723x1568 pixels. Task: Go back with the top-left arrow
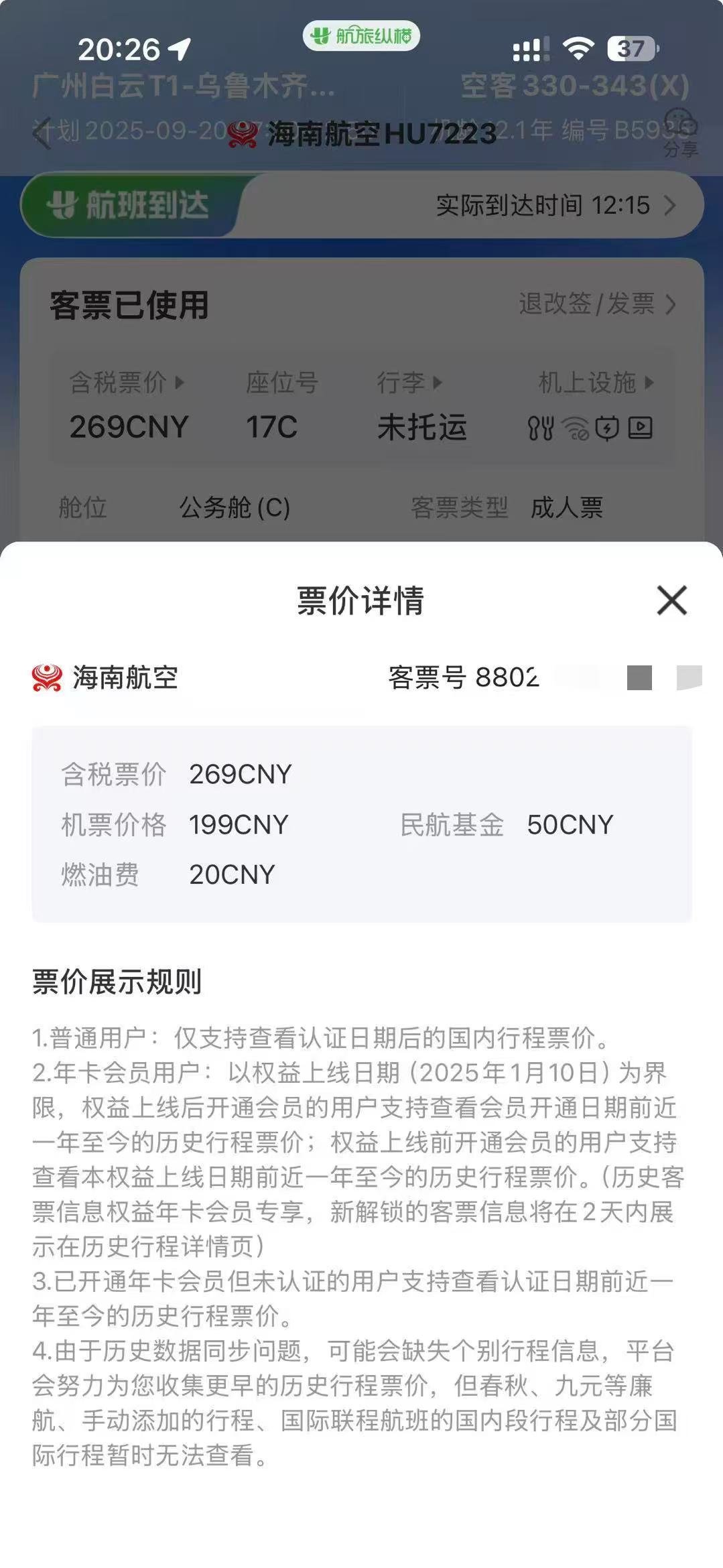(x=43, y=133)
